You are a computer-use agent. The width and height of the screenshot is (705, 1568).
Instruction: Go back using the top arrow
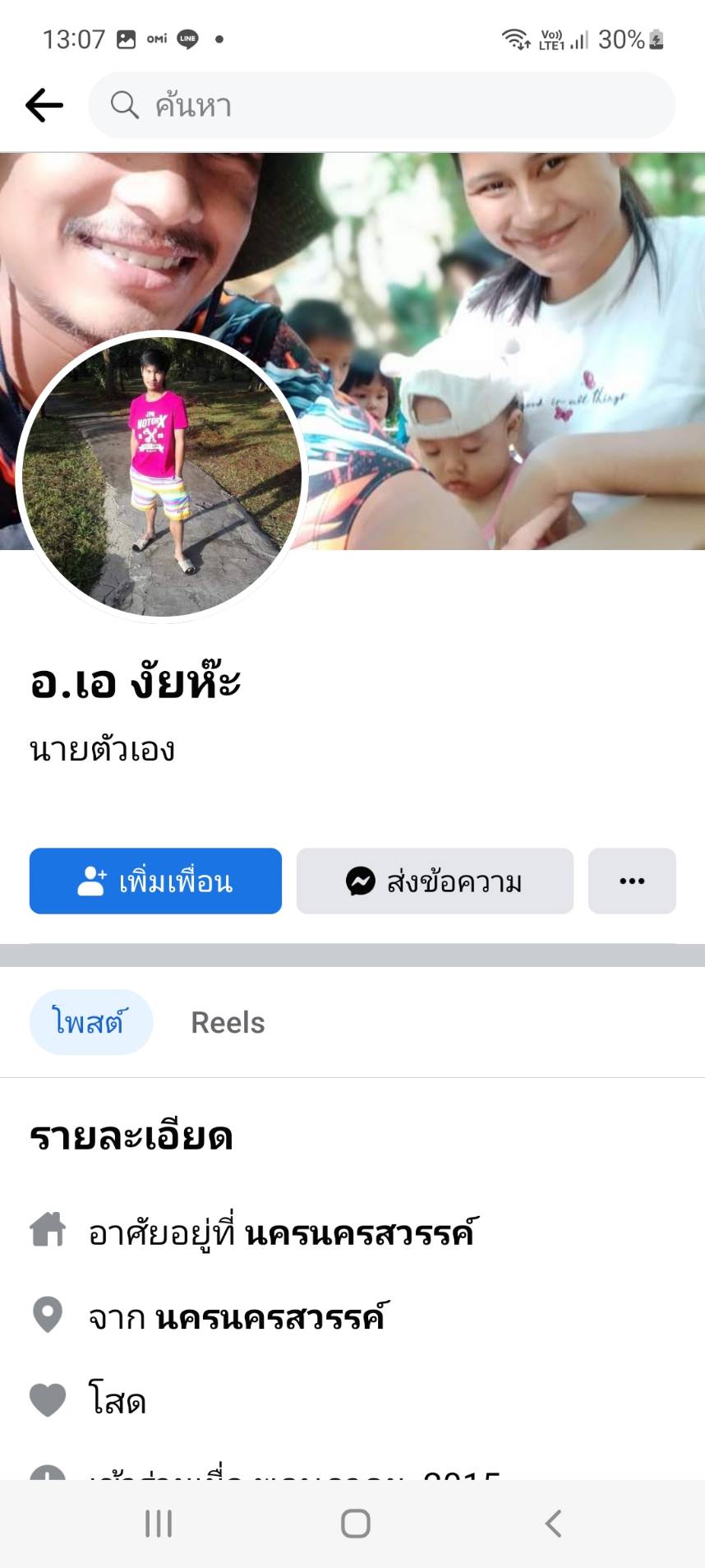point(44,105)
